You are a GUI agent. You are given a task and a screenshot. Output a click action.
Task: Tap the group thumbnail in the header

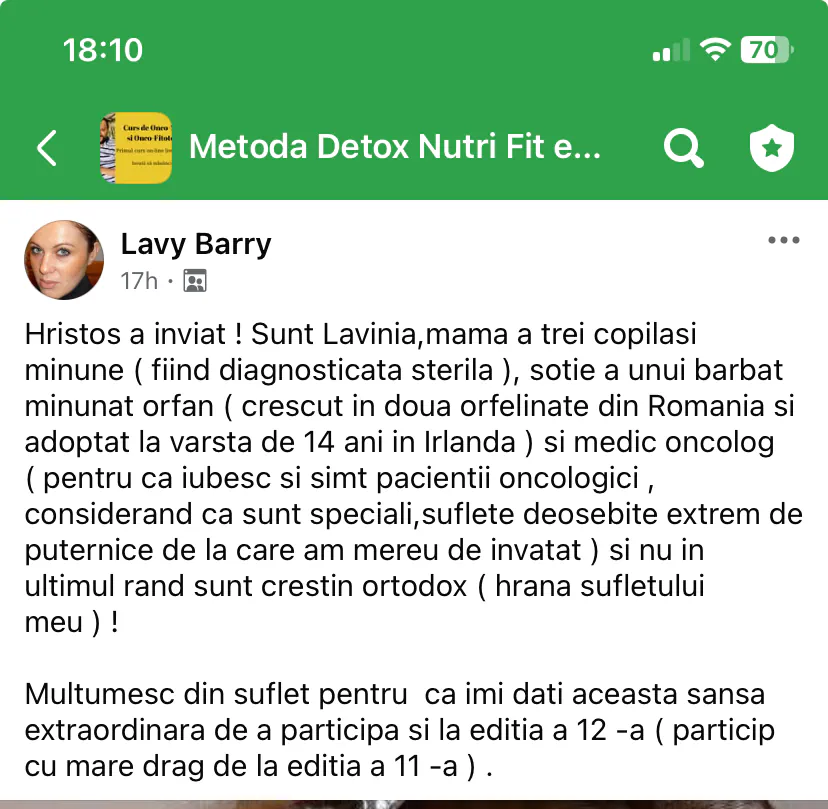136,148
